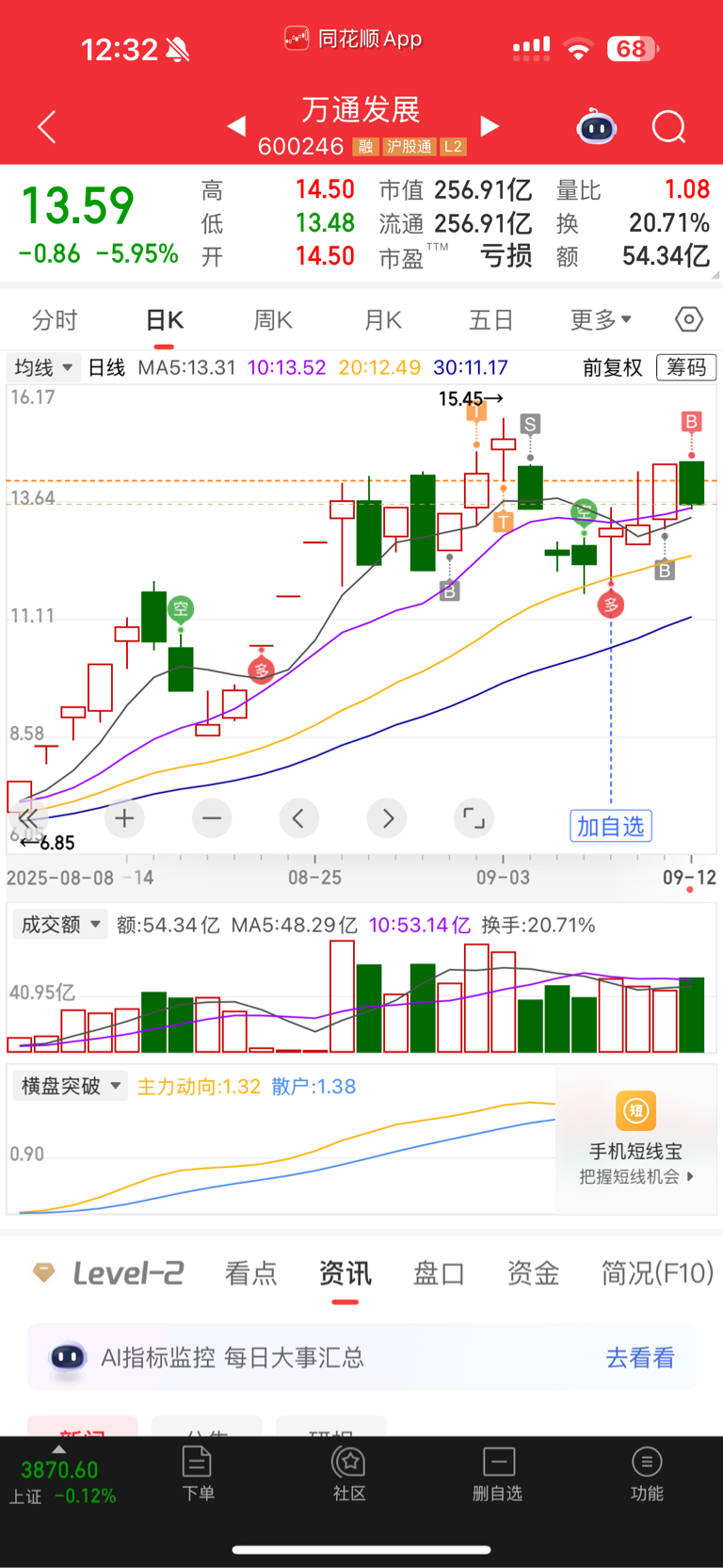Zoom out the K-line chart

tap(212, 818)
